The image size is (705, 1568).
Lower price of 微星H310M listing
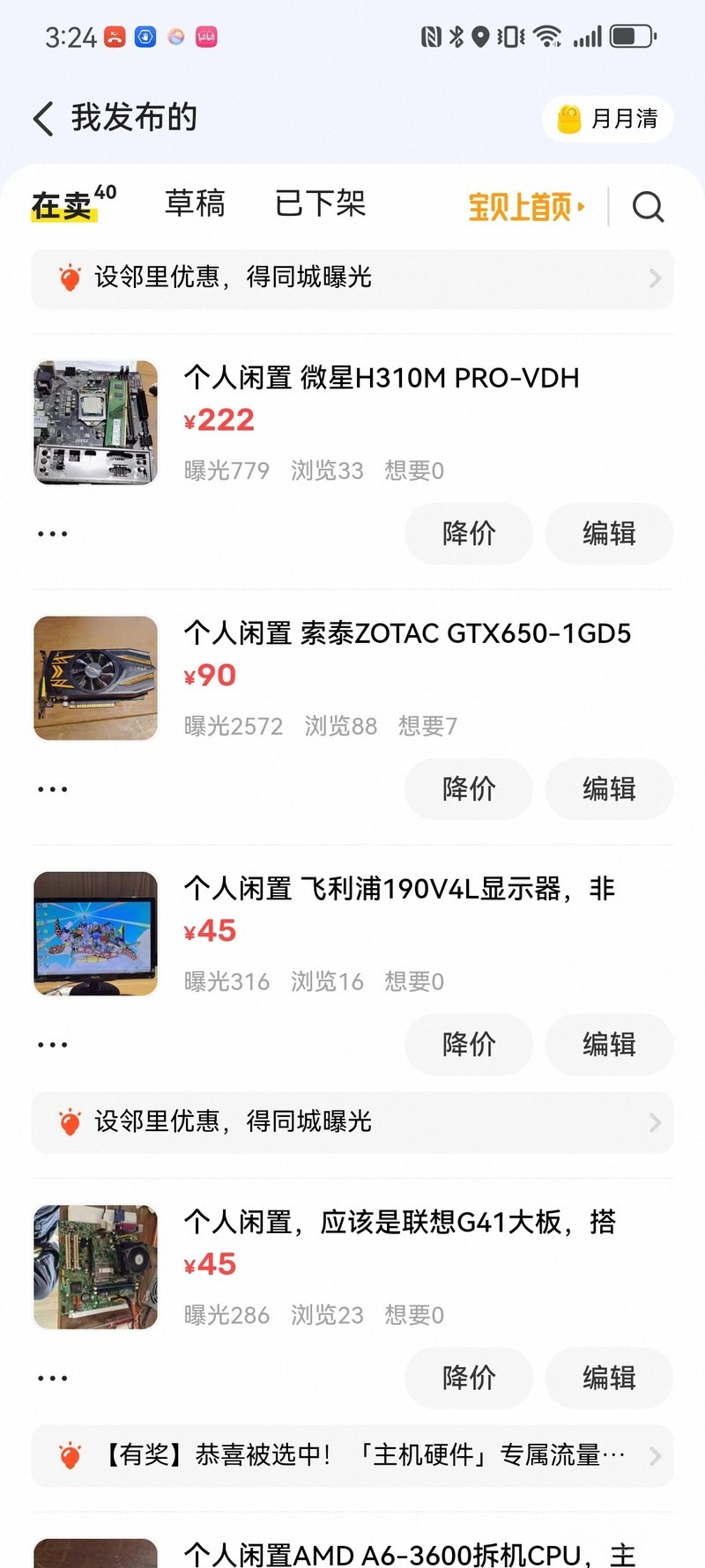(x=469, y=533)
